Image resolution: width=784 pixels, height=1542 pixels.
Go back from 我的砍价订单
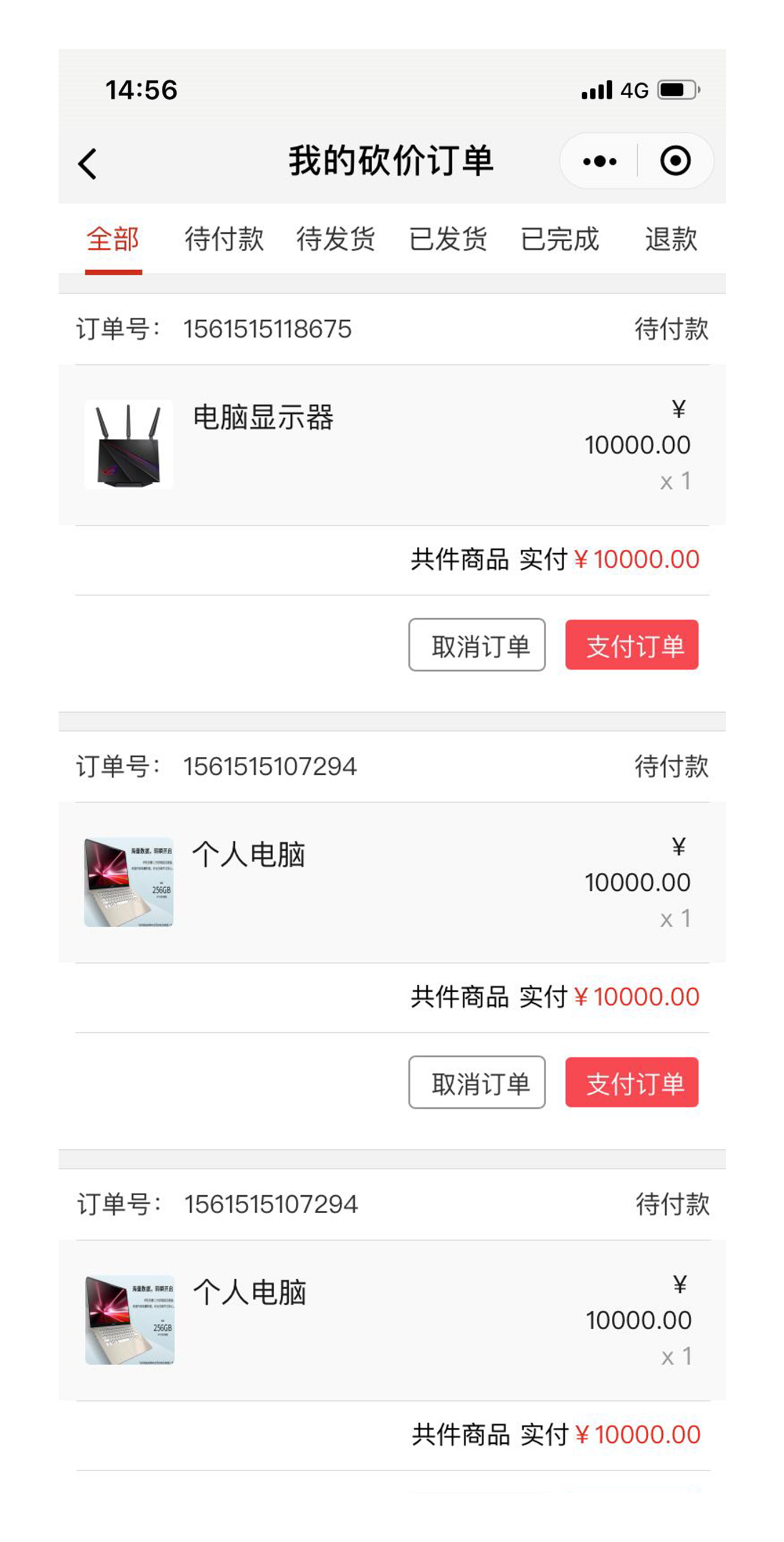pyautogui.click(x=88, y=164)
